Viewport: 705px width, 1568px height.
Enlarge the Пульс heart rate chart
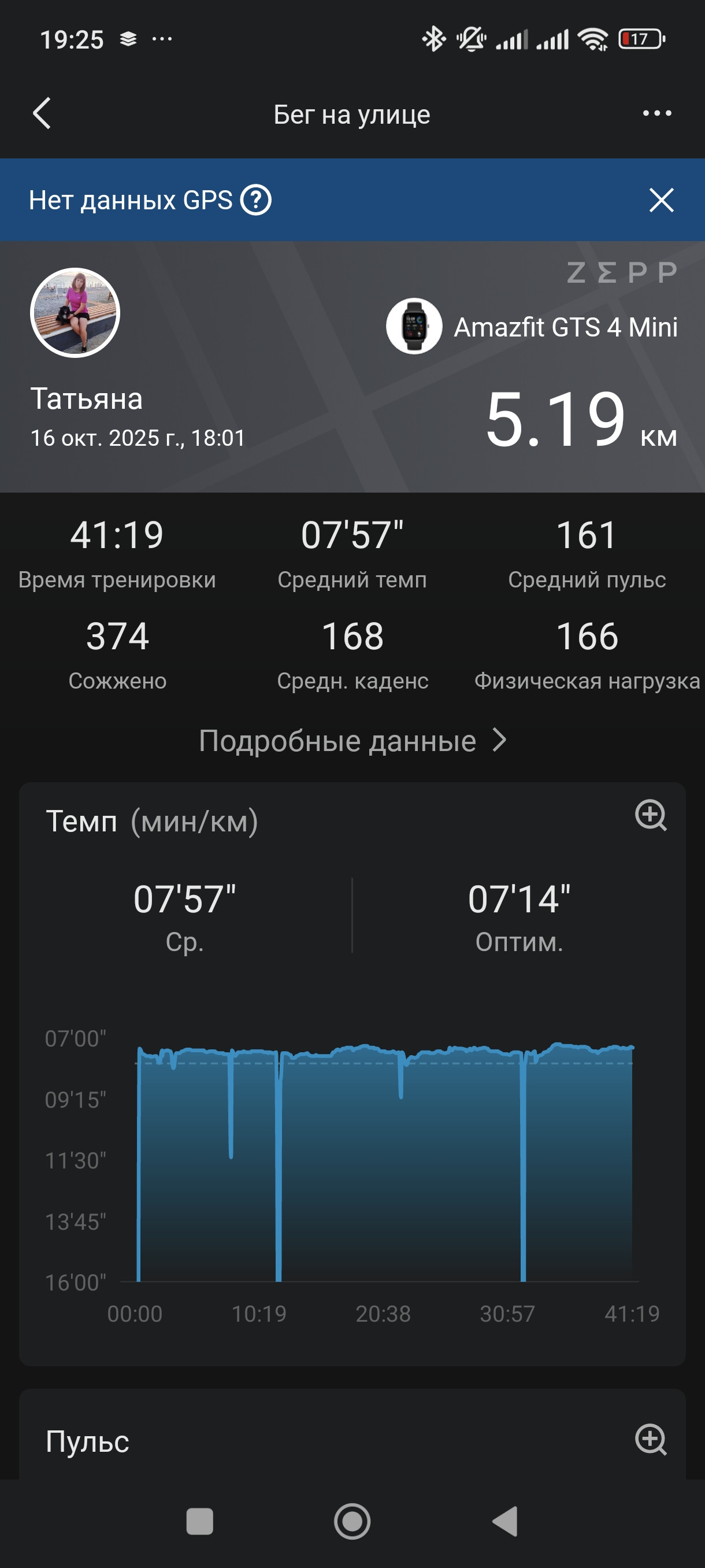coord(651,1440)
